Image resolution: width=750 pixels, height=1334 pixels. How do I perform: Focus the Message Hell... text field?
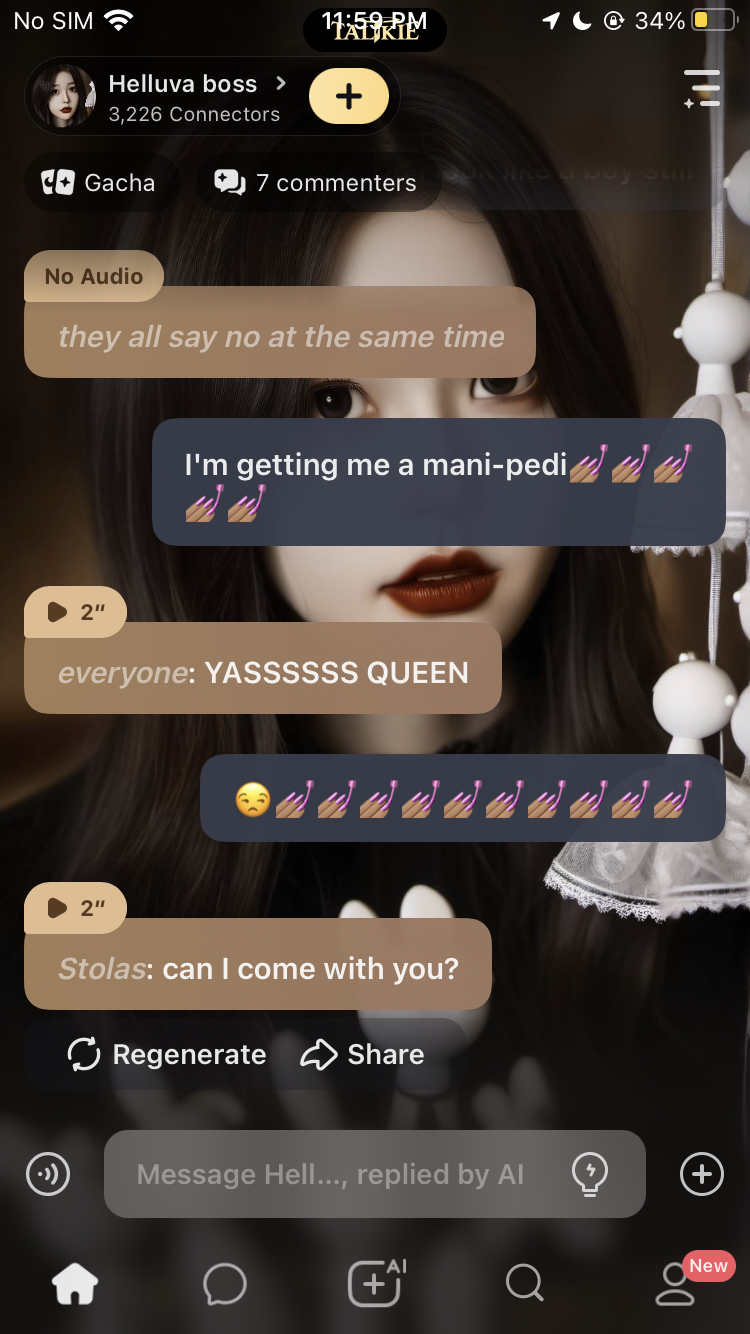click(330, 1174)
